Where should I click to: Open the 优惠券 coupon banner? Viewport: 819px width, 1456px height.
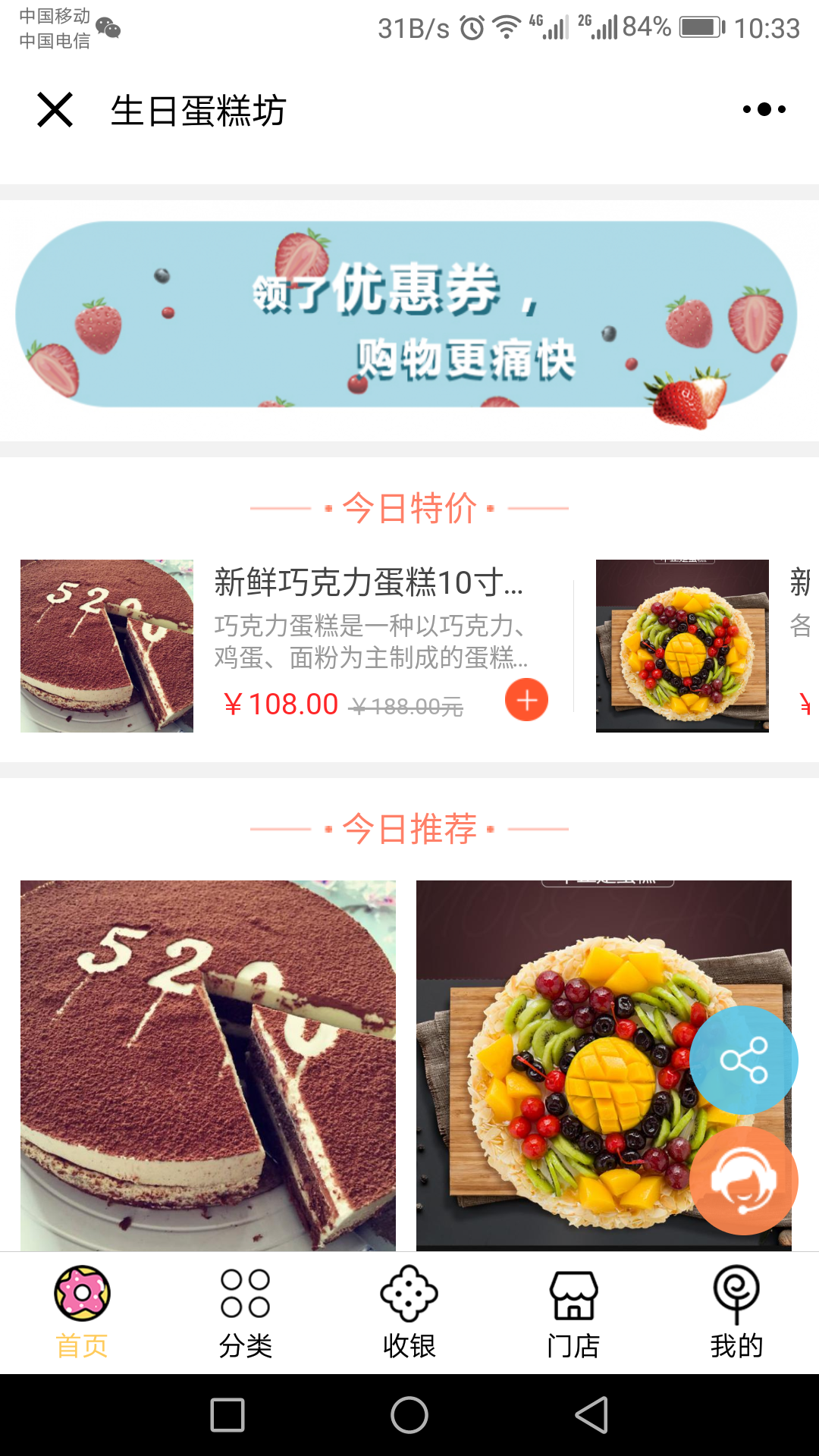point(406,315)
